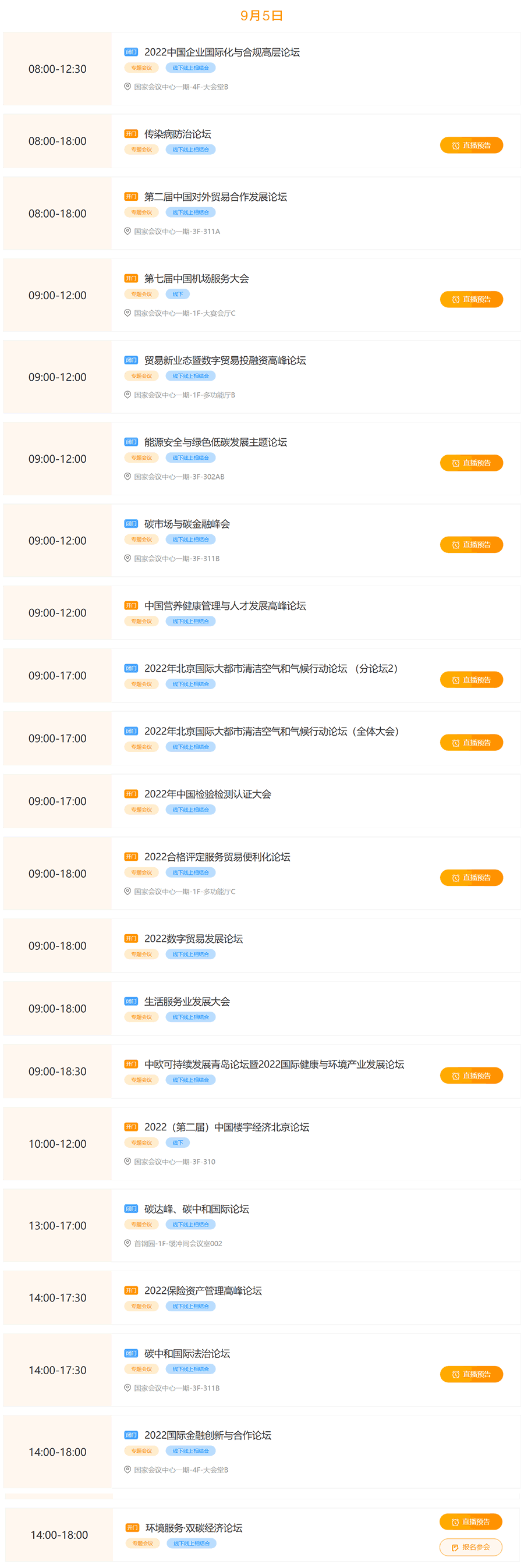
Task: Open 直播预告 for 清洁空气和气候行动论坛（全体大会）
Action: tap(471, 743)
